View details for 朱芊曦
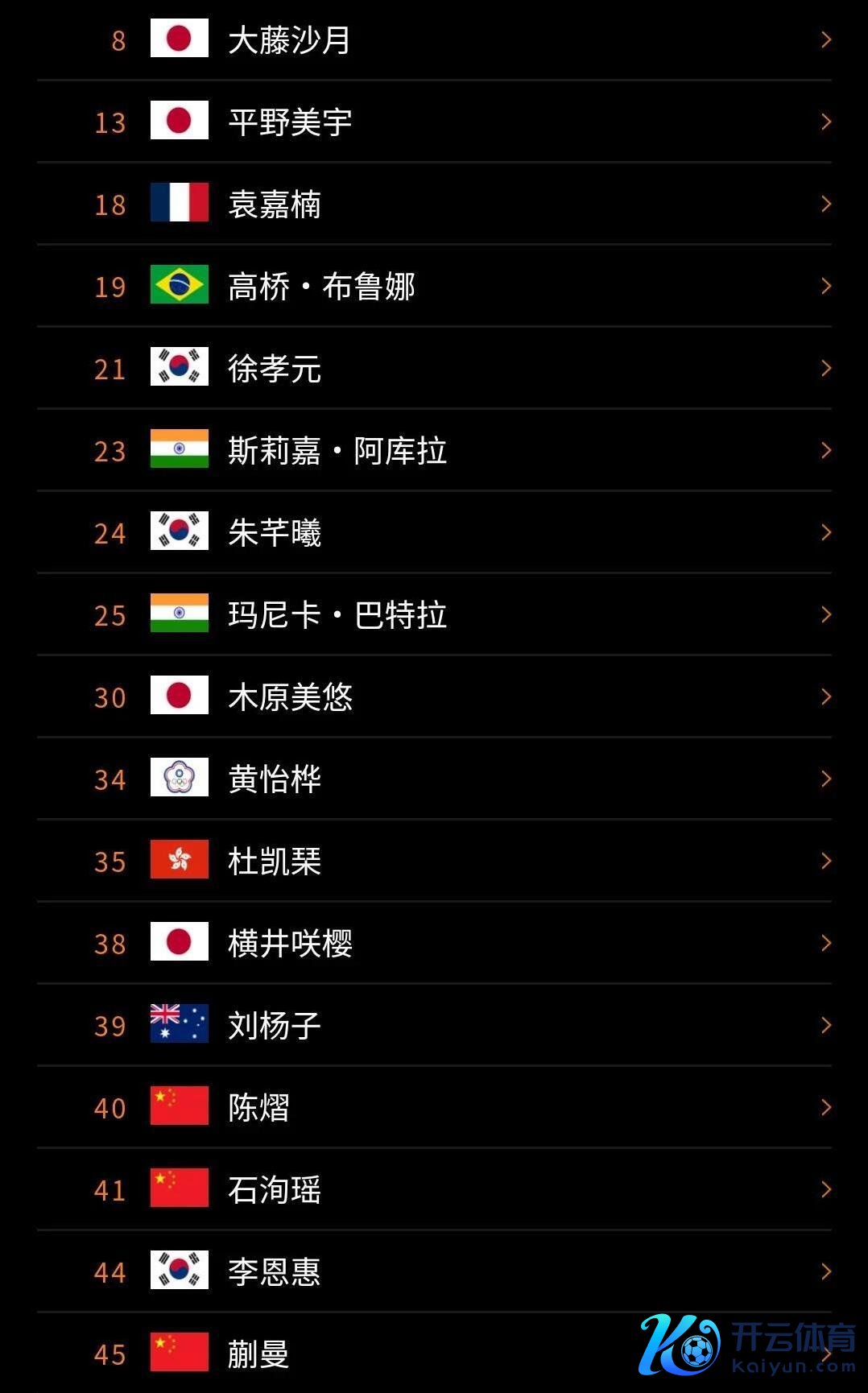The image size is (868, 1393). coord(434,533)
